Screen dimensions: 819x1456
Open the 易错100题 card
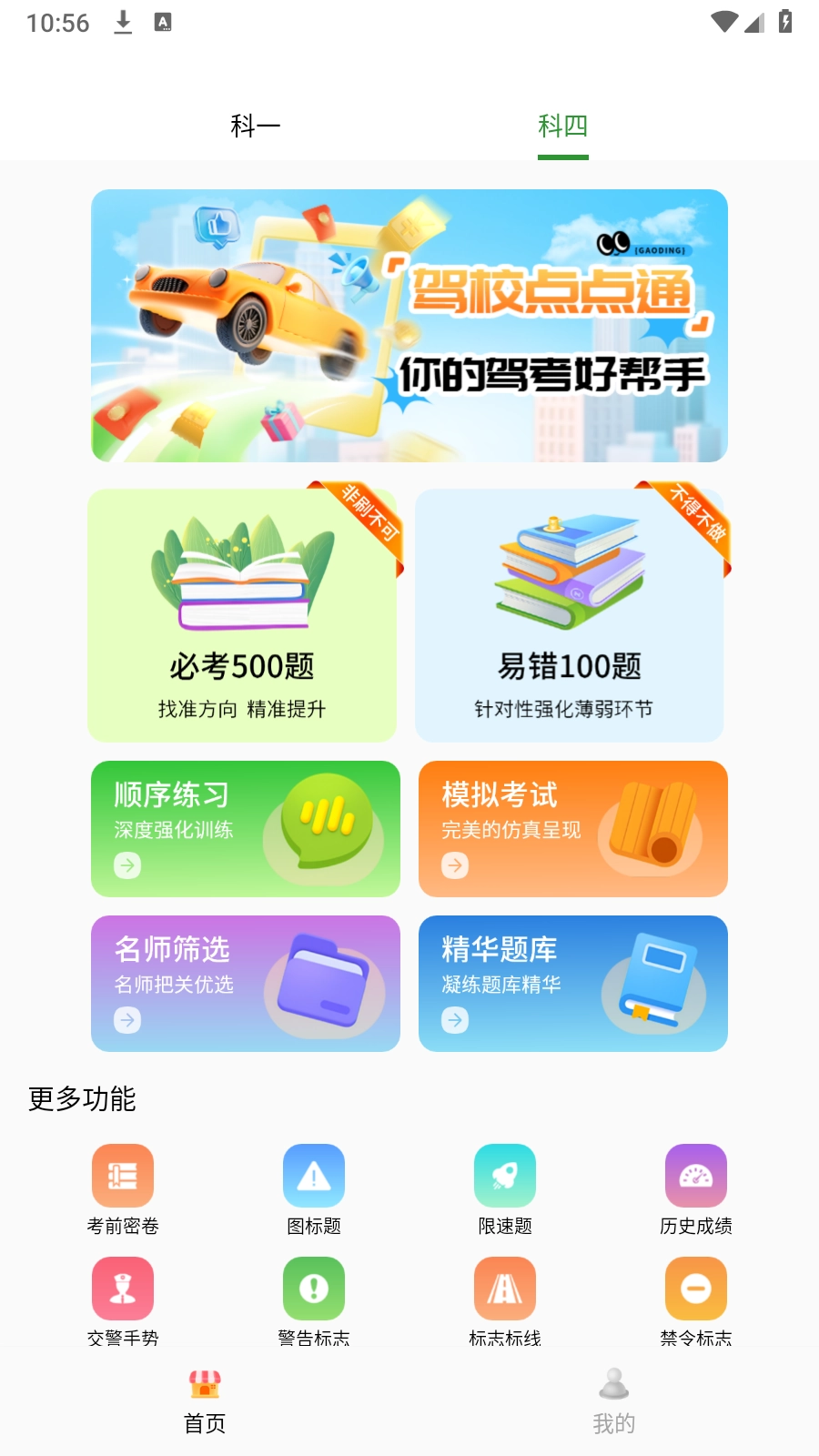[x=570, y=615]
